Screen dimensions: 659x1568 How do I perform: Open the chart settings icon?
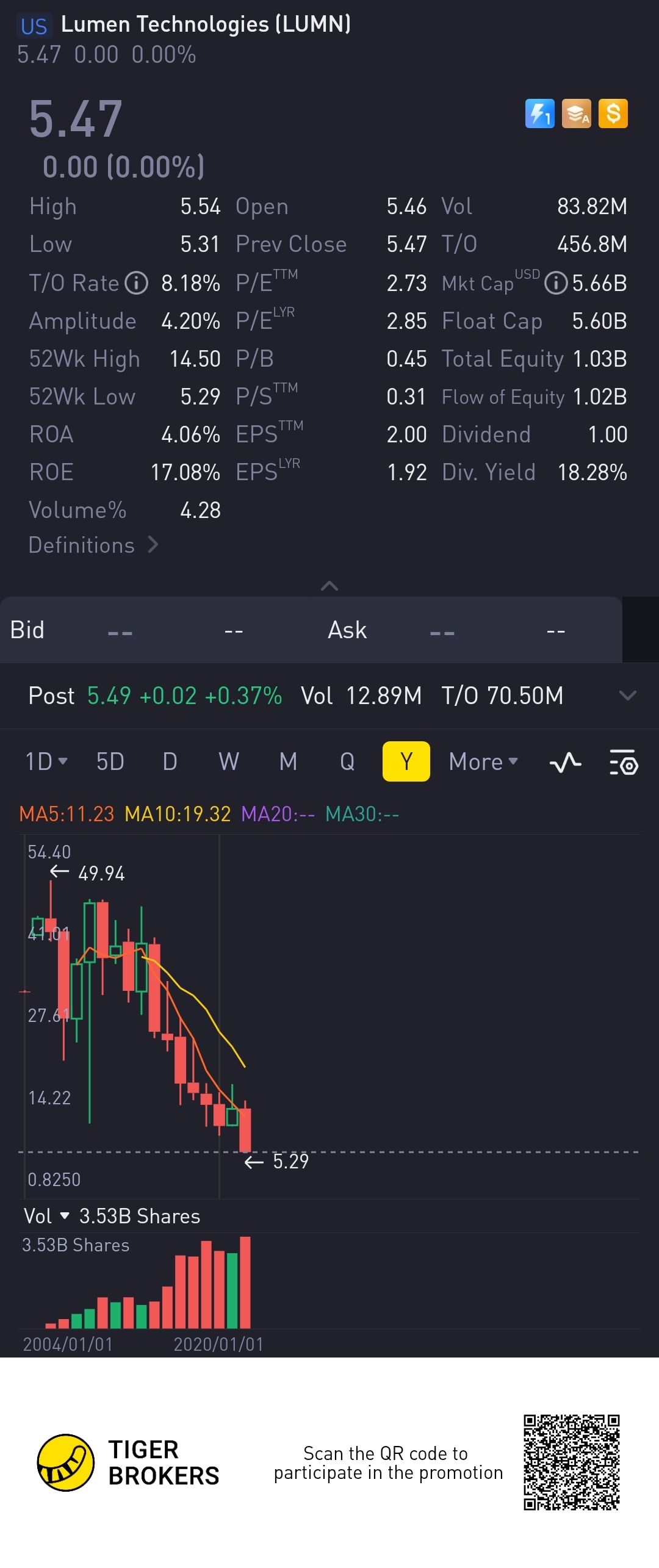pyautogui.click(x=624, y=762)
